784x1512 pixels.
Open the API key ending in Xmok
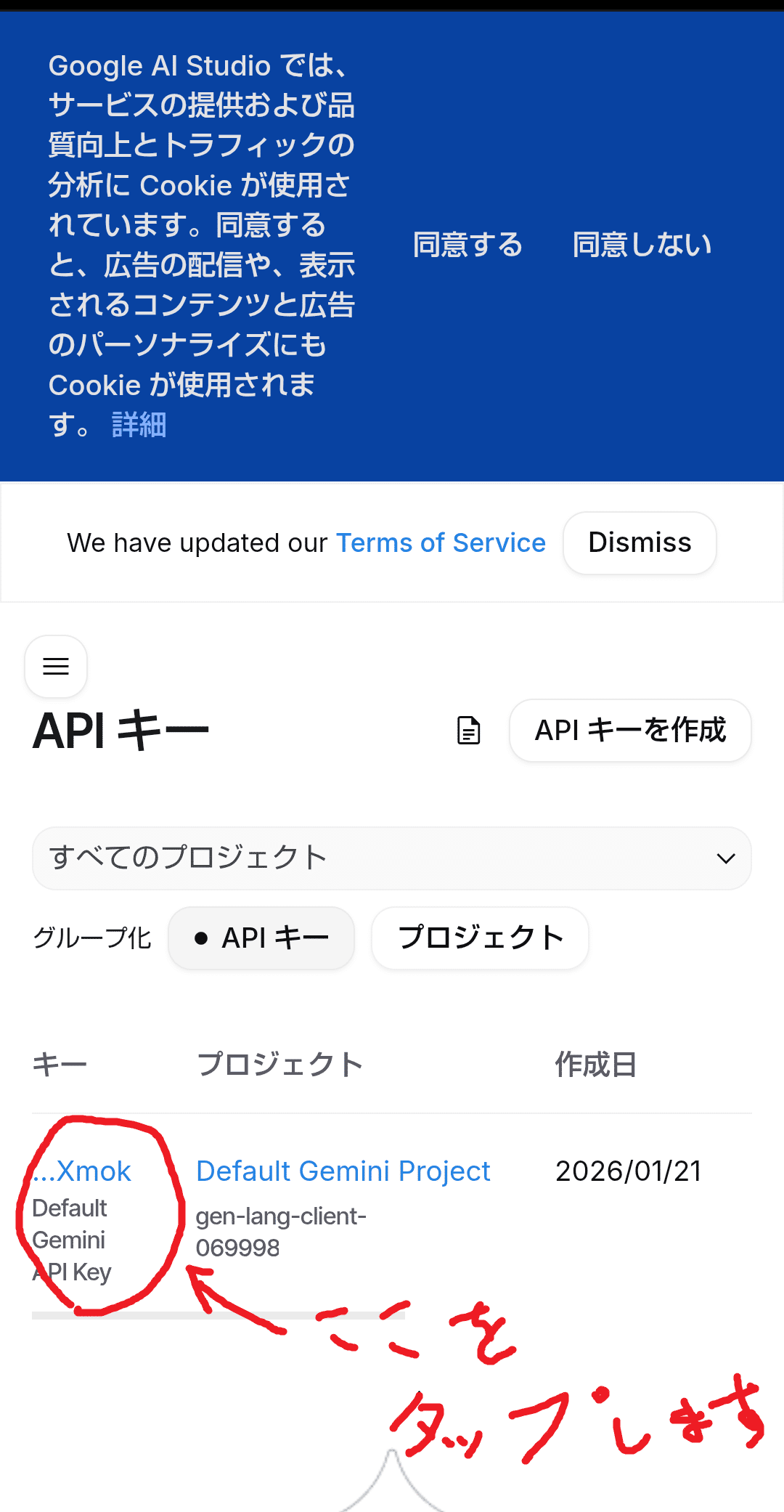[81, 1170]
